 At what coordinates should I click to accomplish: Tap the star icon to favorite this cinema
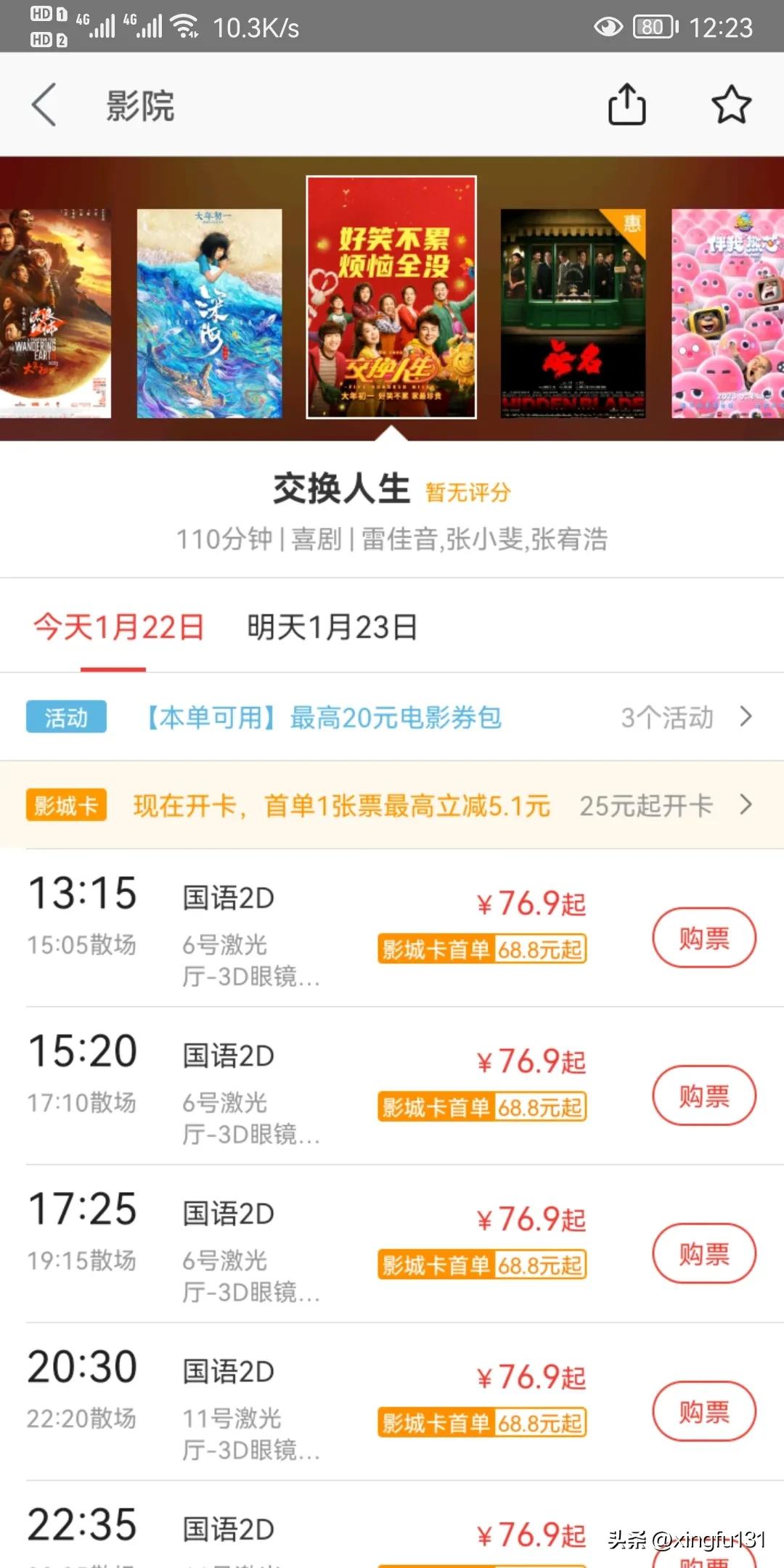(731, 104)
